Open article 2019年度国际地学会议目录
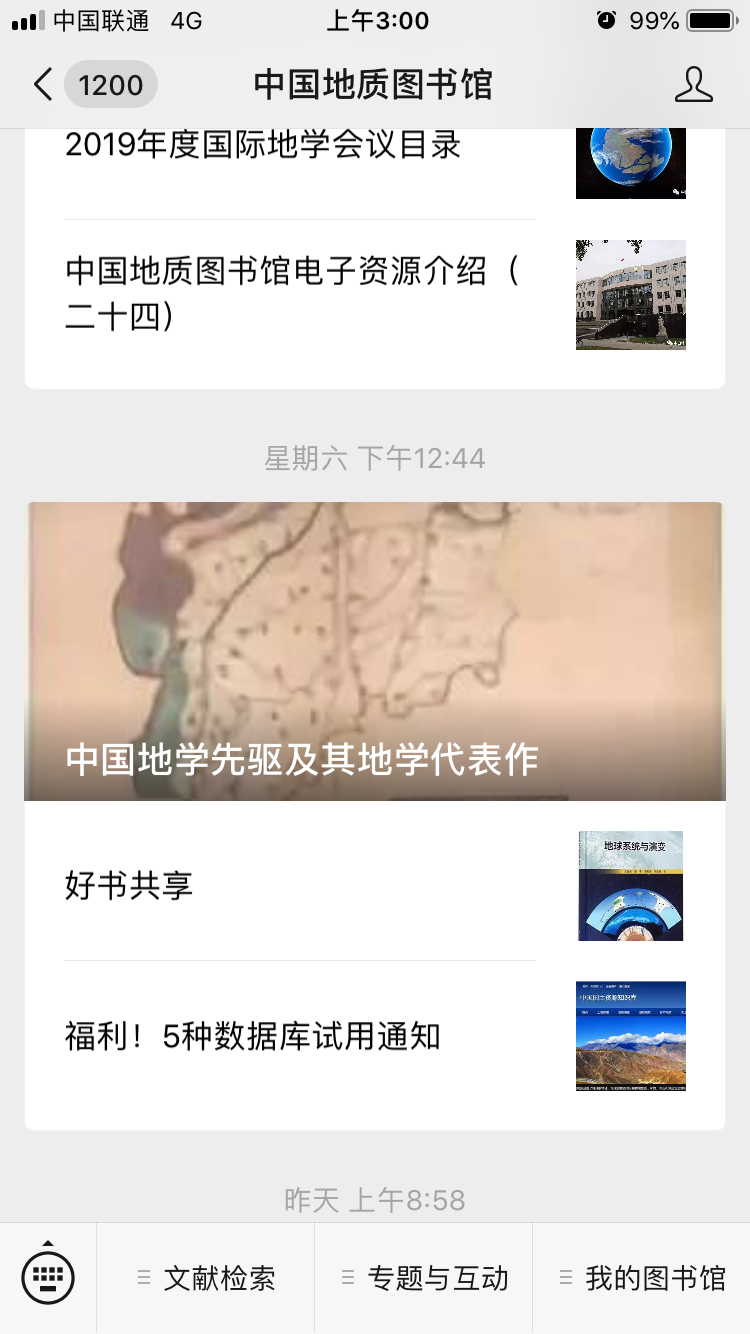 pyautogui.click(x=263, y=145)
